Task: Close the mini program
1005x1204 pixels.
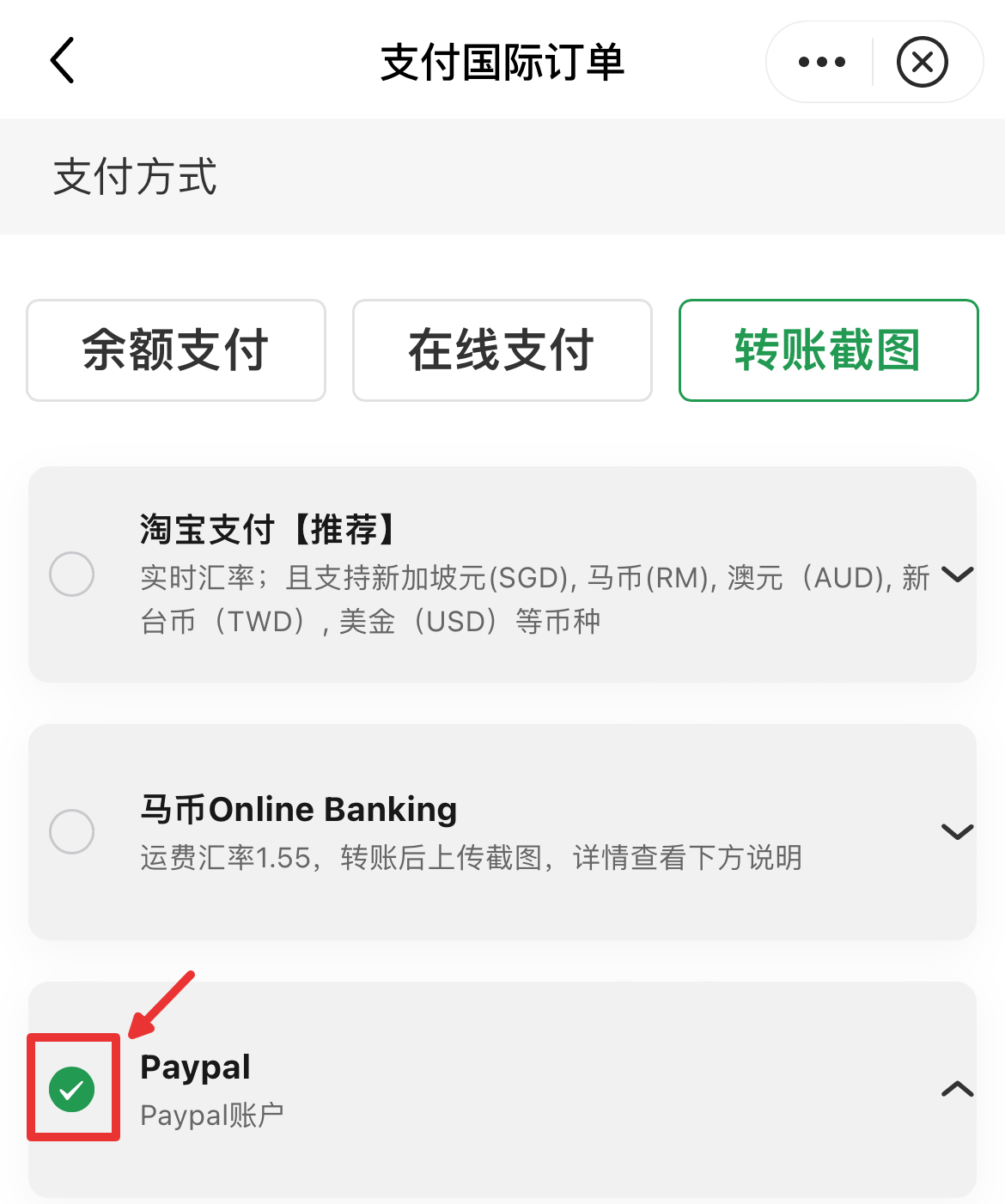Action: click(922, 62)
